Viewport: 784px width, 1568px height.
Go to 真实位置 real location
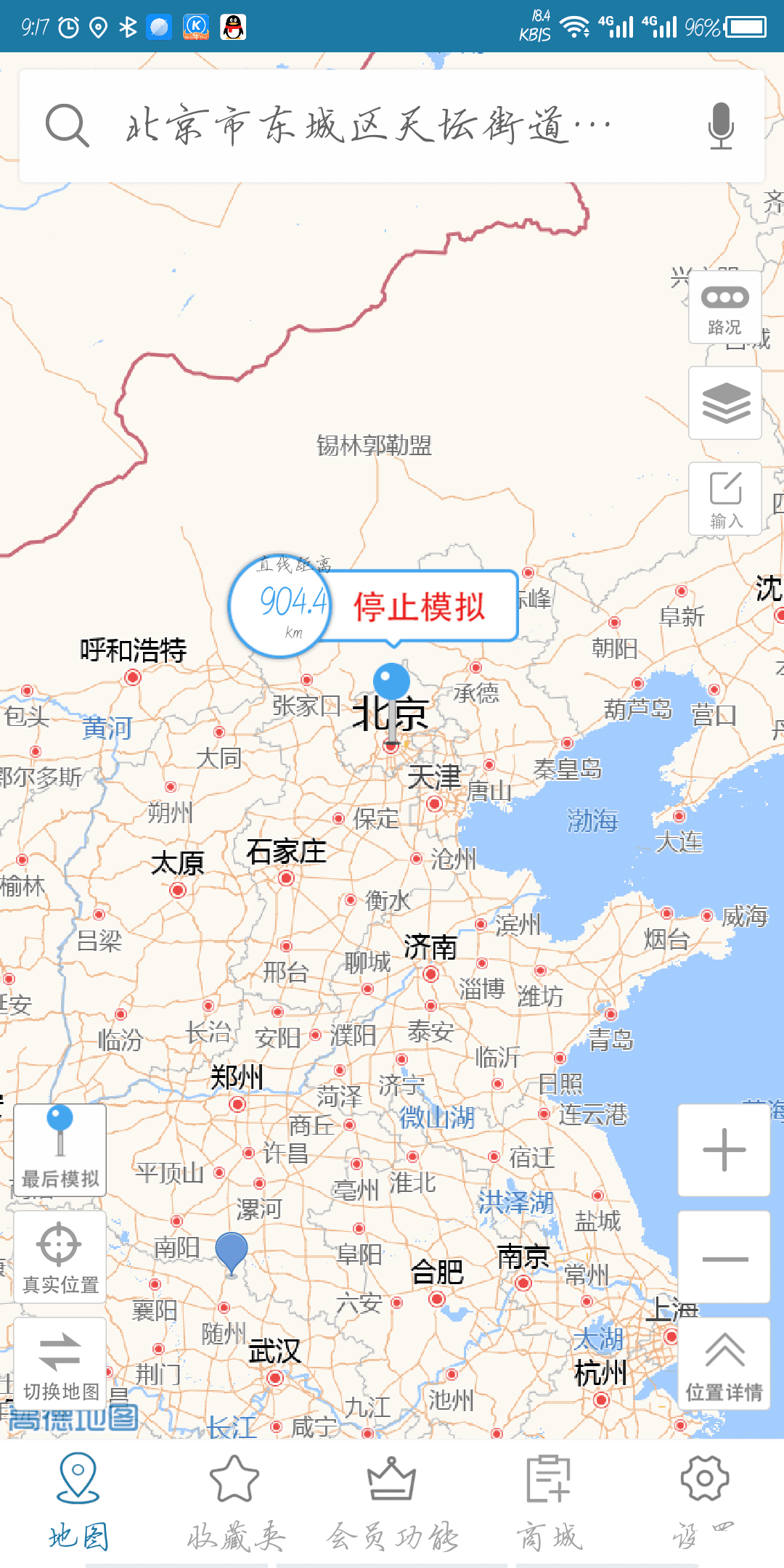click(60, 1257)
